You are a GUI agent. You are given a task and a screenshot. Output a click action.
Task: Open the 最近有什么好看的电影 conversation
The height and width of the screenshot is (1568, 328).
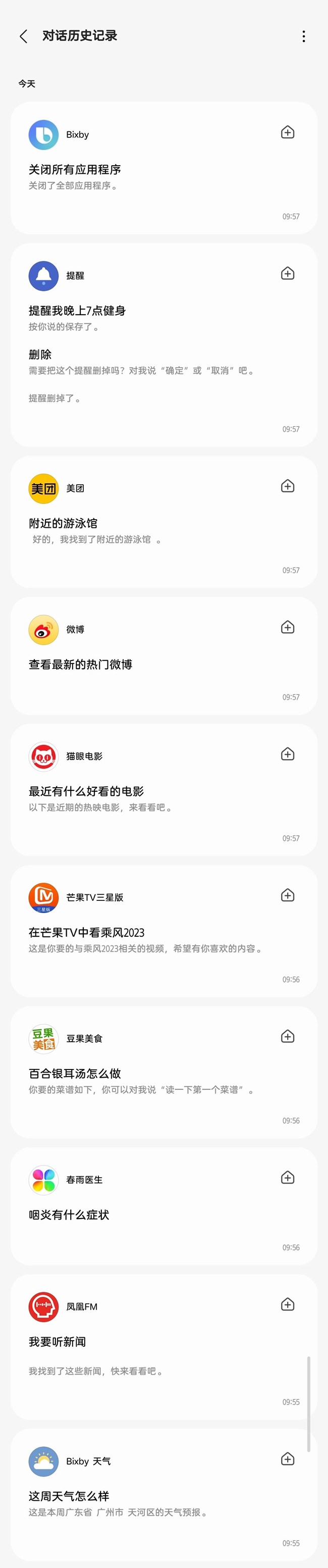pyautogui.click(x=86, y=791)
